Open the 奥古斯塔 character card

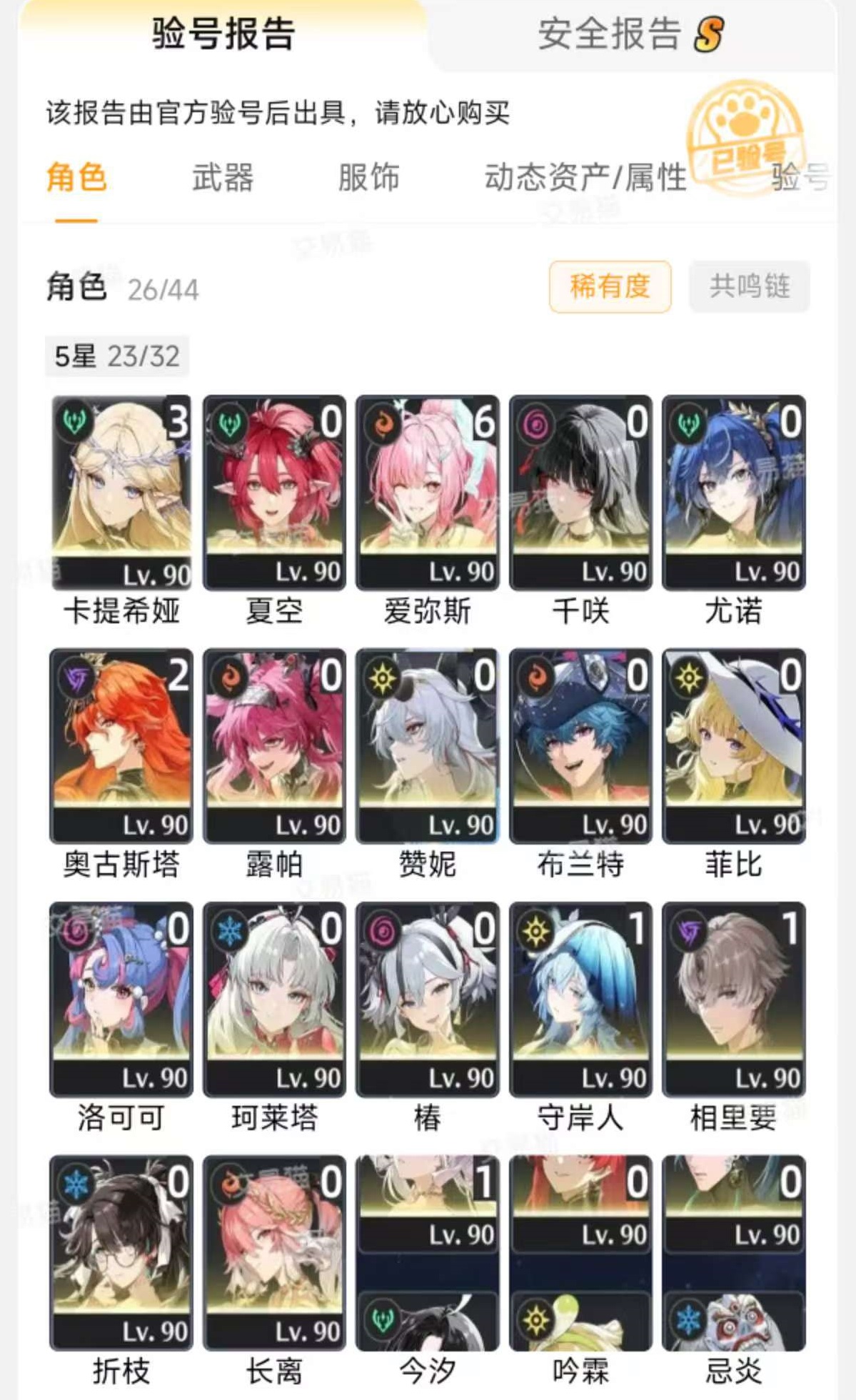pyautogui.click(x=121, y=746)
